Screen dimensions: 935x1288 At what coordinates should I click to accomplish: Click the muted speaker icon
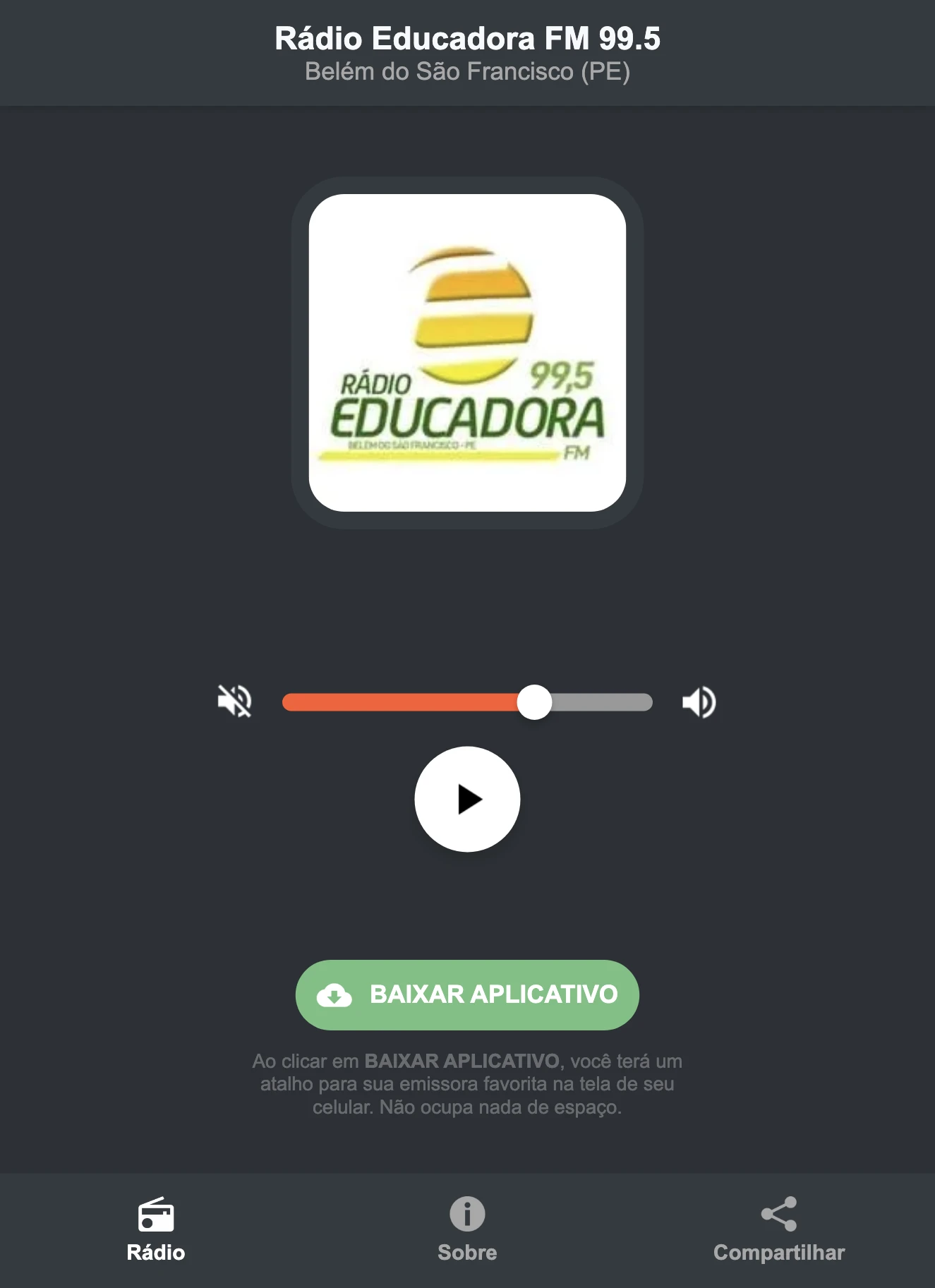click(236, 702)
